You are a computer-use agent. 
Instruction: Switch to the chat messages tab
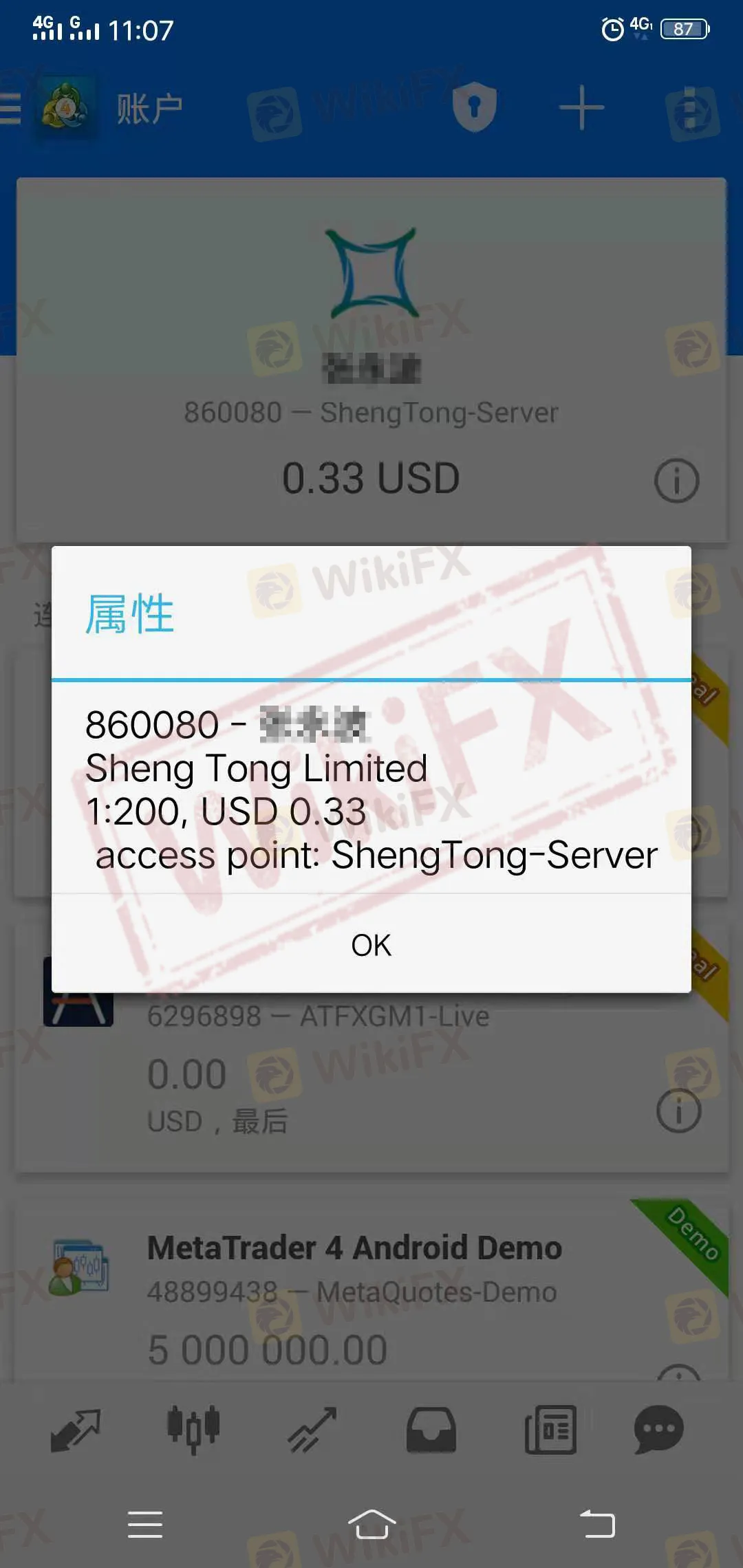coord(658,1429)
